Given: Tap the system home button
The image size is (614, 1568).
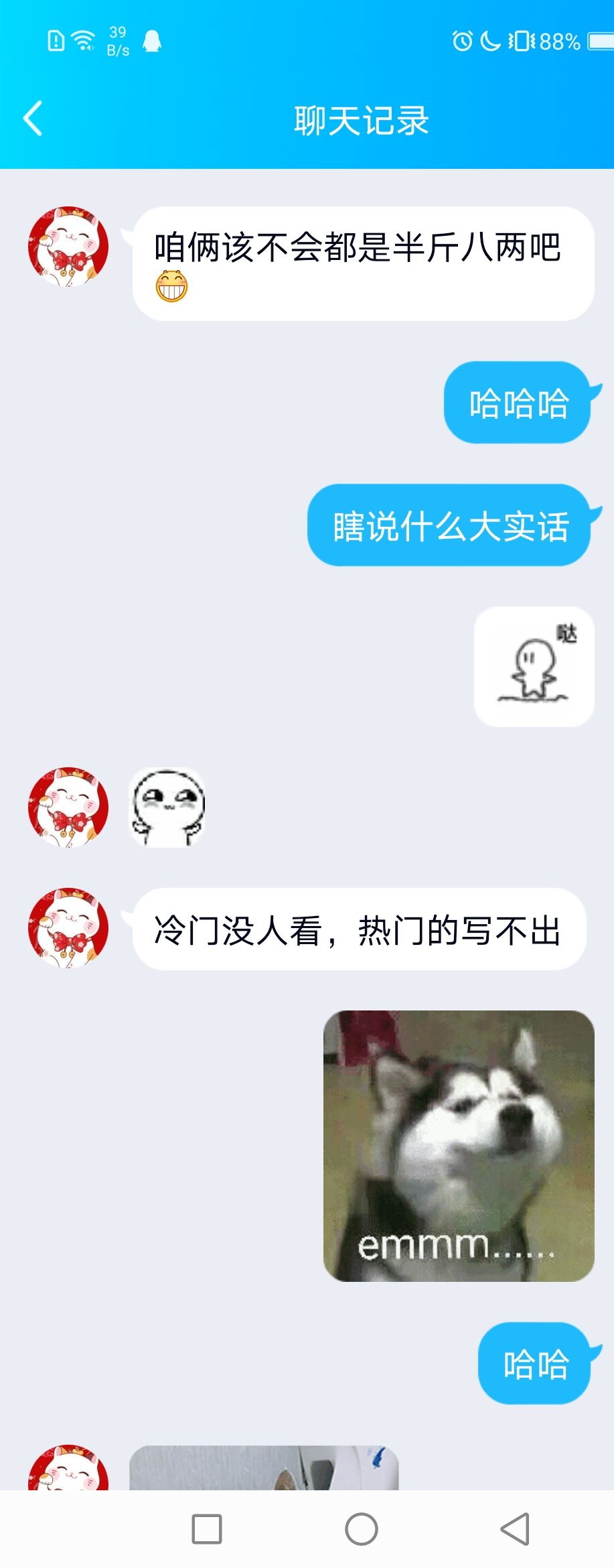Looking at the screenshot, I should tap(361, 1529).
